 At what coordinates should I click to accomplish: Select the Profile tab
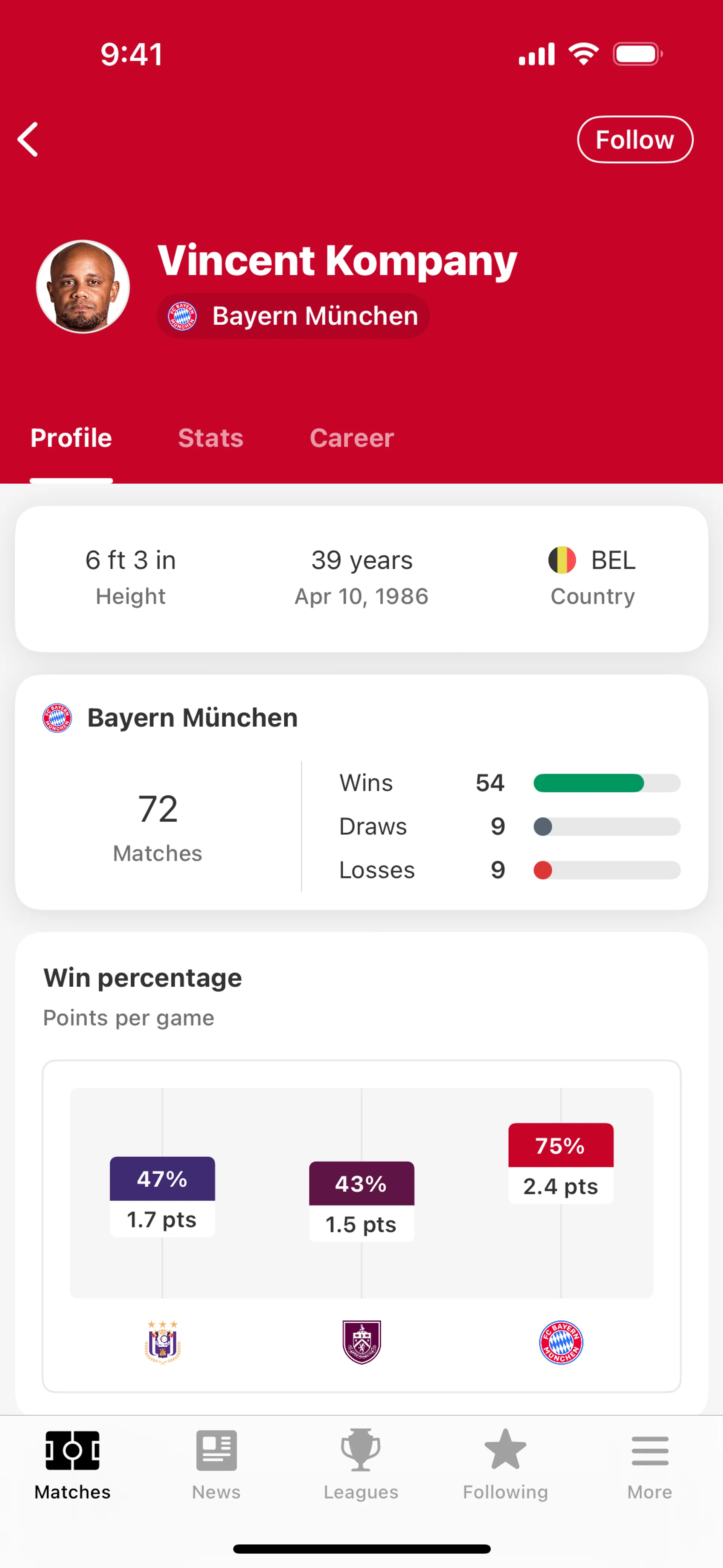click(71, 438)
